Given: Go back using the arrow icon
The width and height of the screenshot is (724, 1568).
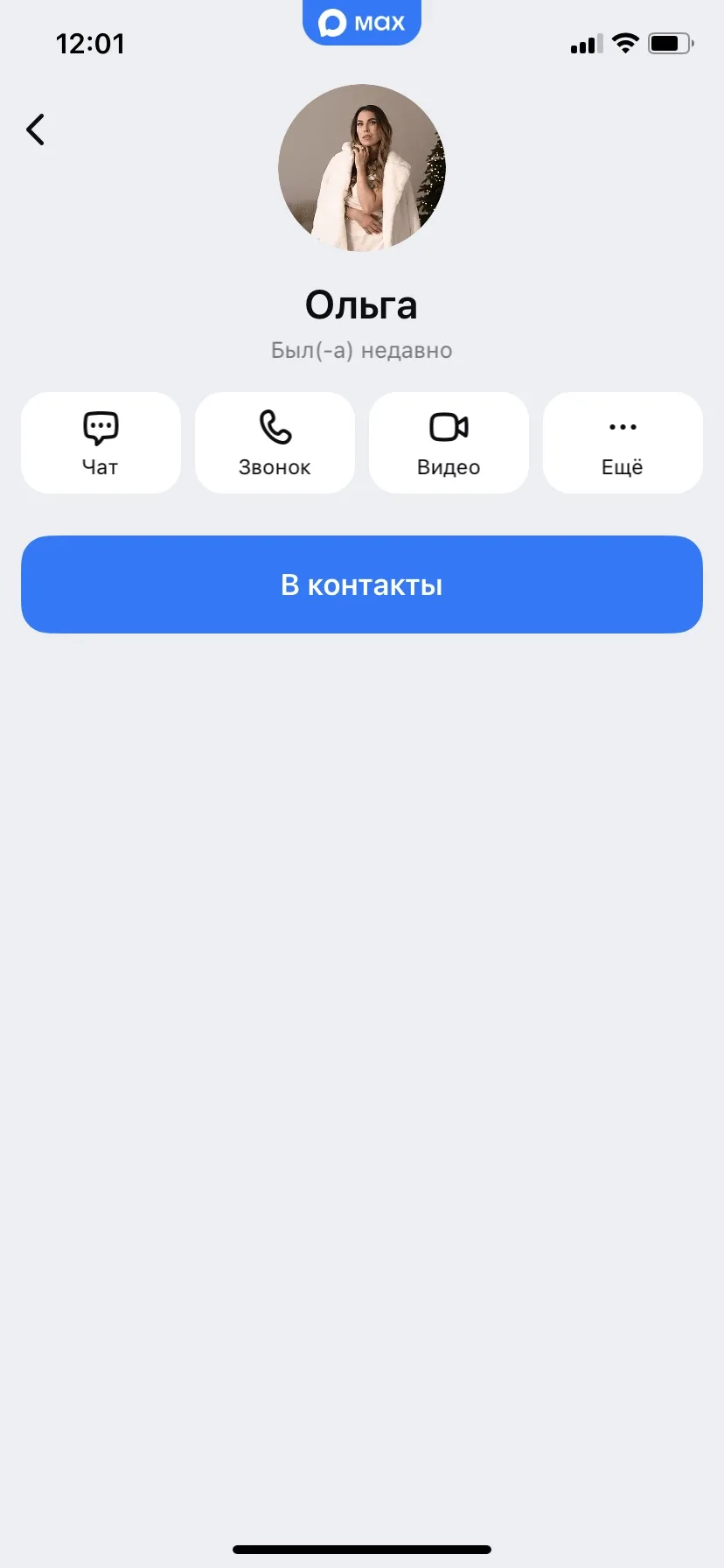Looking at the screenshot, I should click(36, 129).
